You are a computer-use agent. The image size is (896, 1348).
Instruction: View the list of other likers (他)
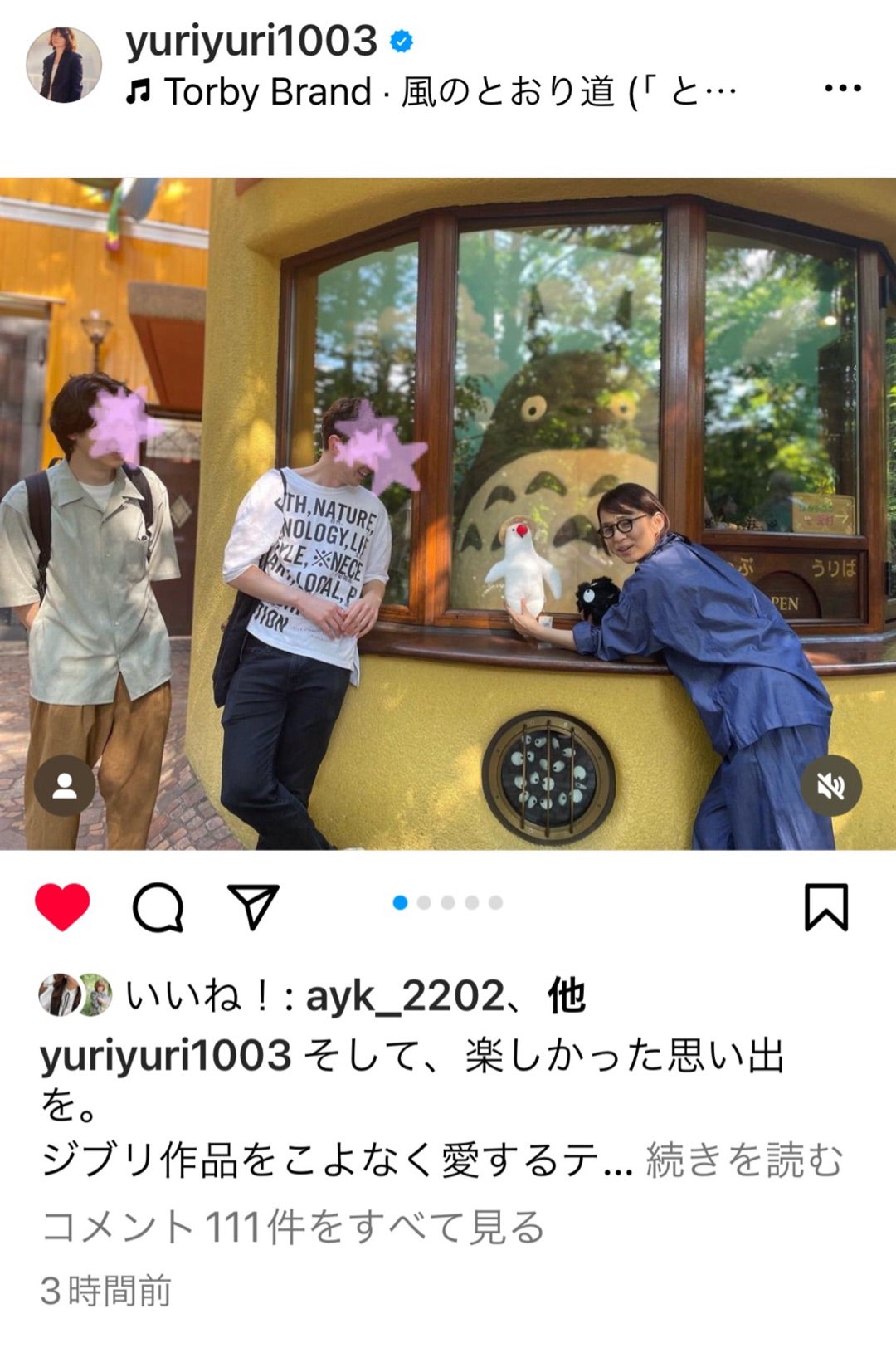(x=567, y=995)
